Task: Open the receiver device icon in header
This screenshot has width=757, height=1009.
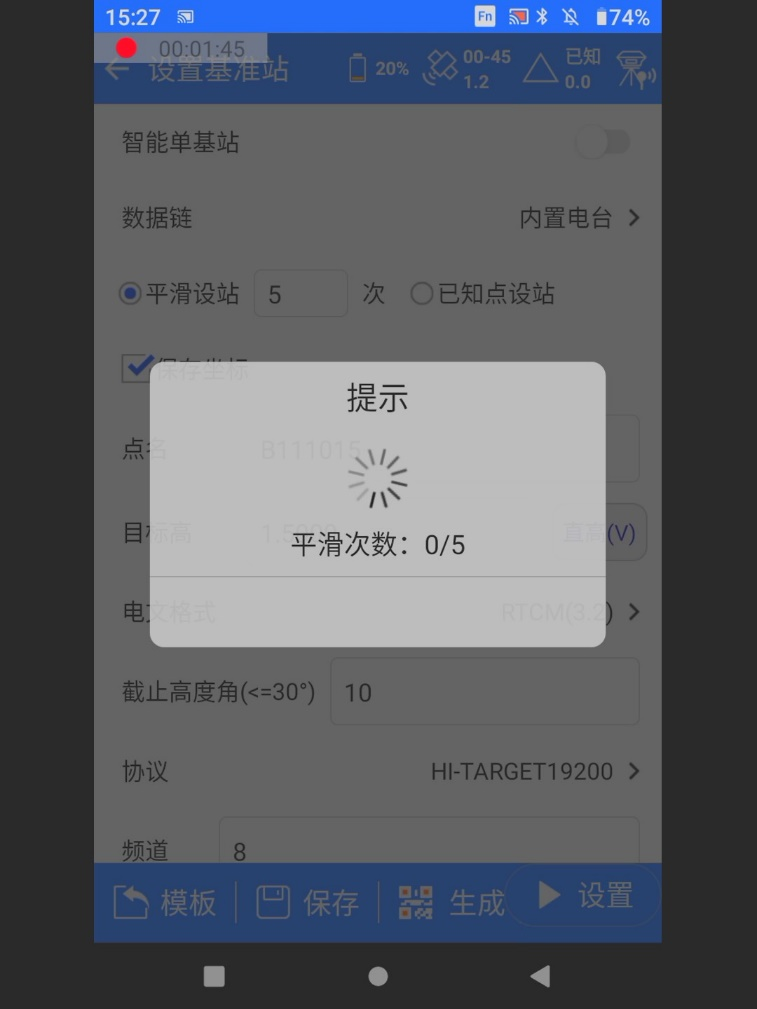Action: point(634,69)
